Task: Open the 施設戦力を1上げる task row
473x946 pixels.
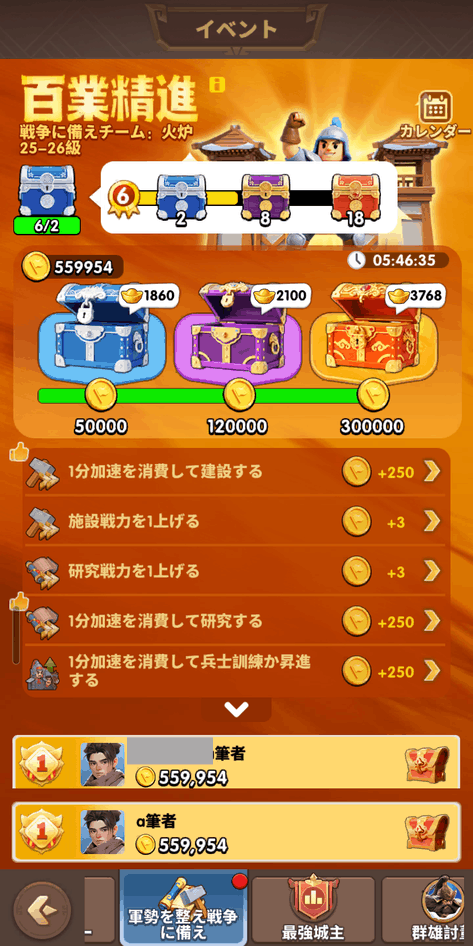Action: 236,522
